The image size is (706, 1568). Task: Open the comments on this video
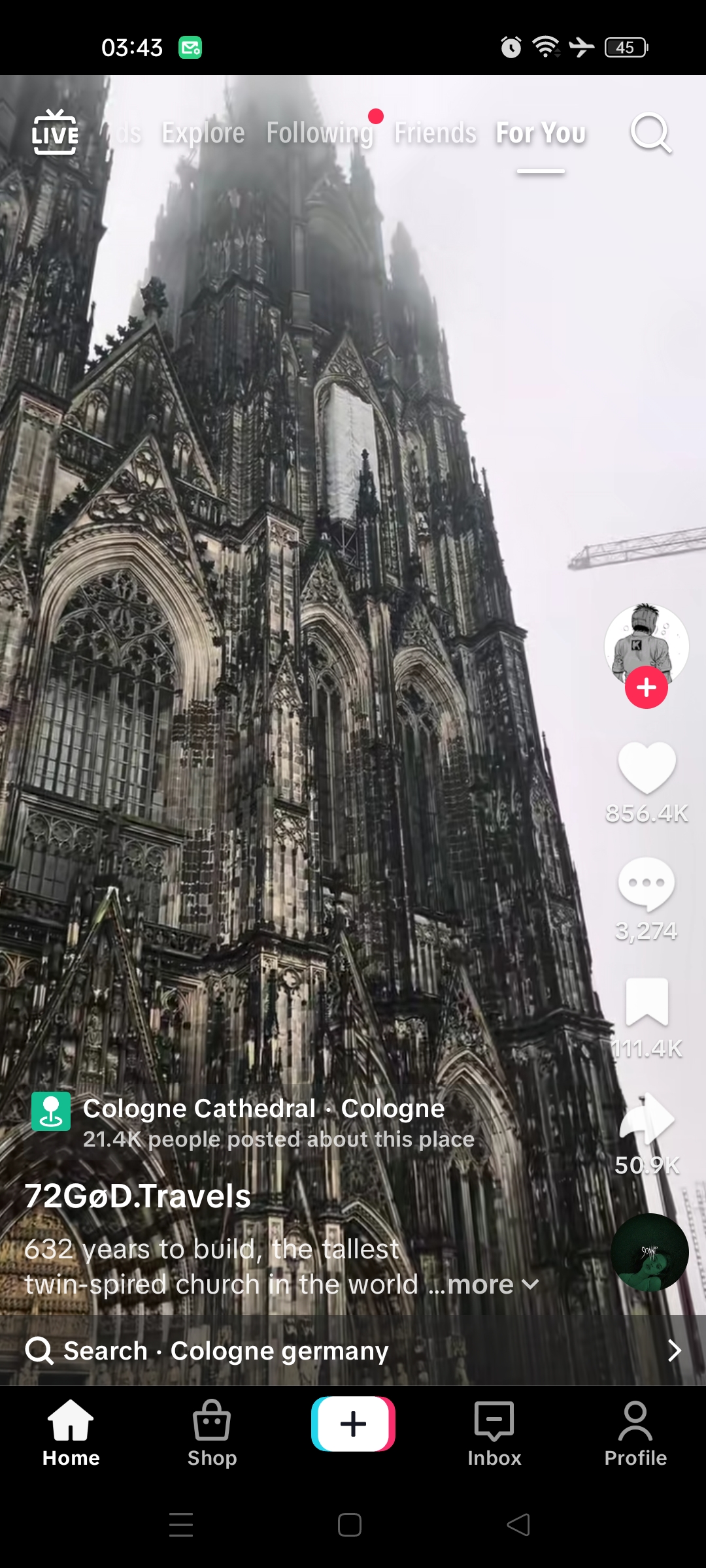point(647,884)
